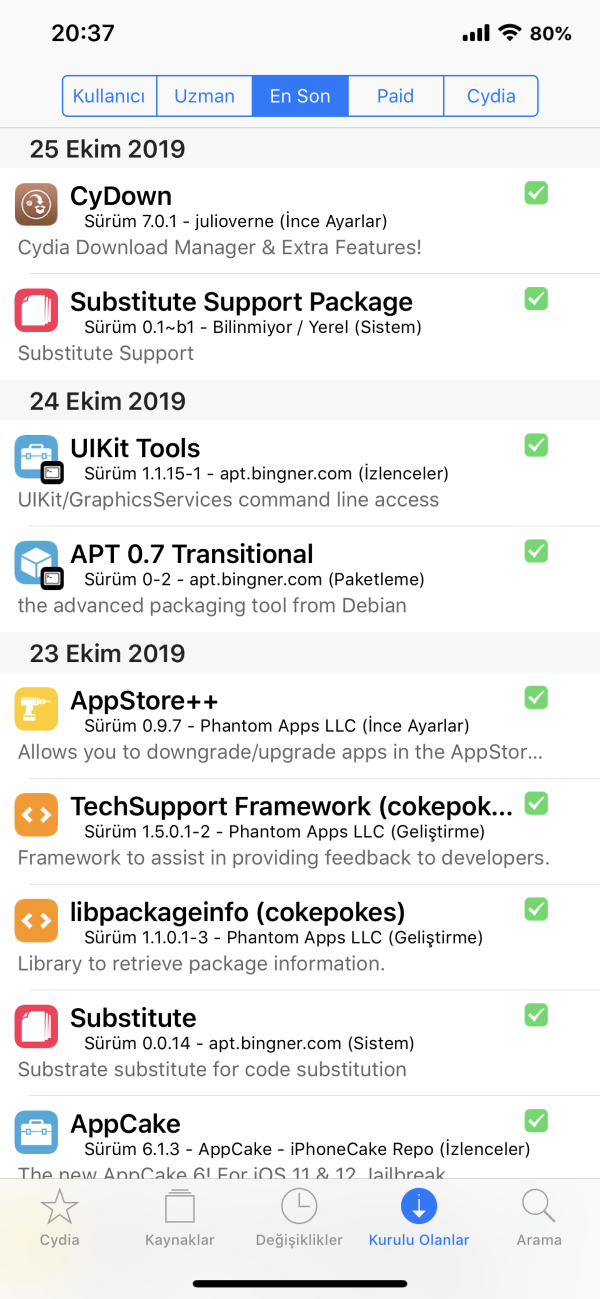Switch to the Kullanıcı segment
The height and width of the screenshot is (1299, 600).
tap(109, 96)
